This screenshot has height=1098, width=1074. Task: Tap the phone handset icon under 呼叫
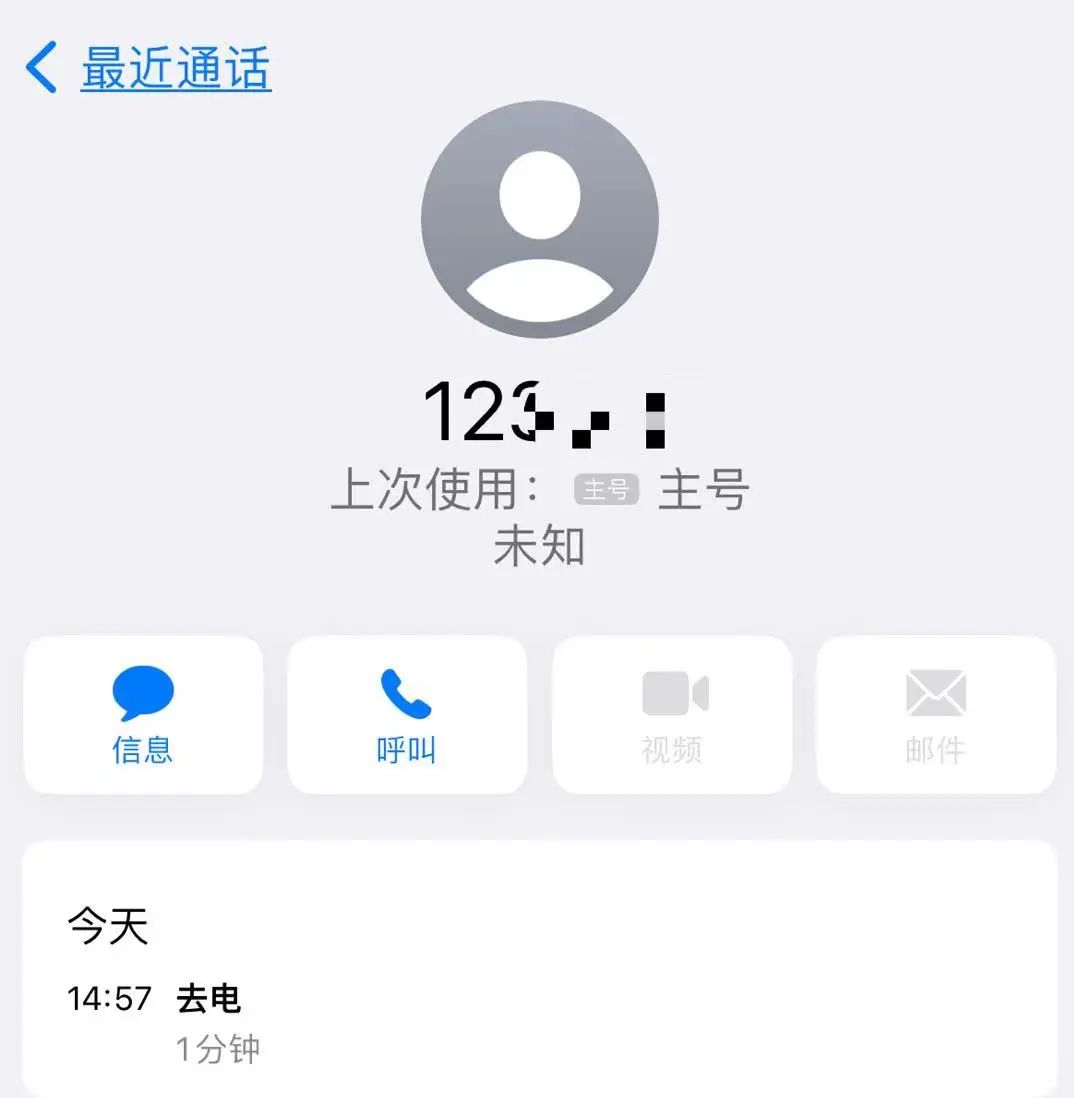tap(405, 692)
